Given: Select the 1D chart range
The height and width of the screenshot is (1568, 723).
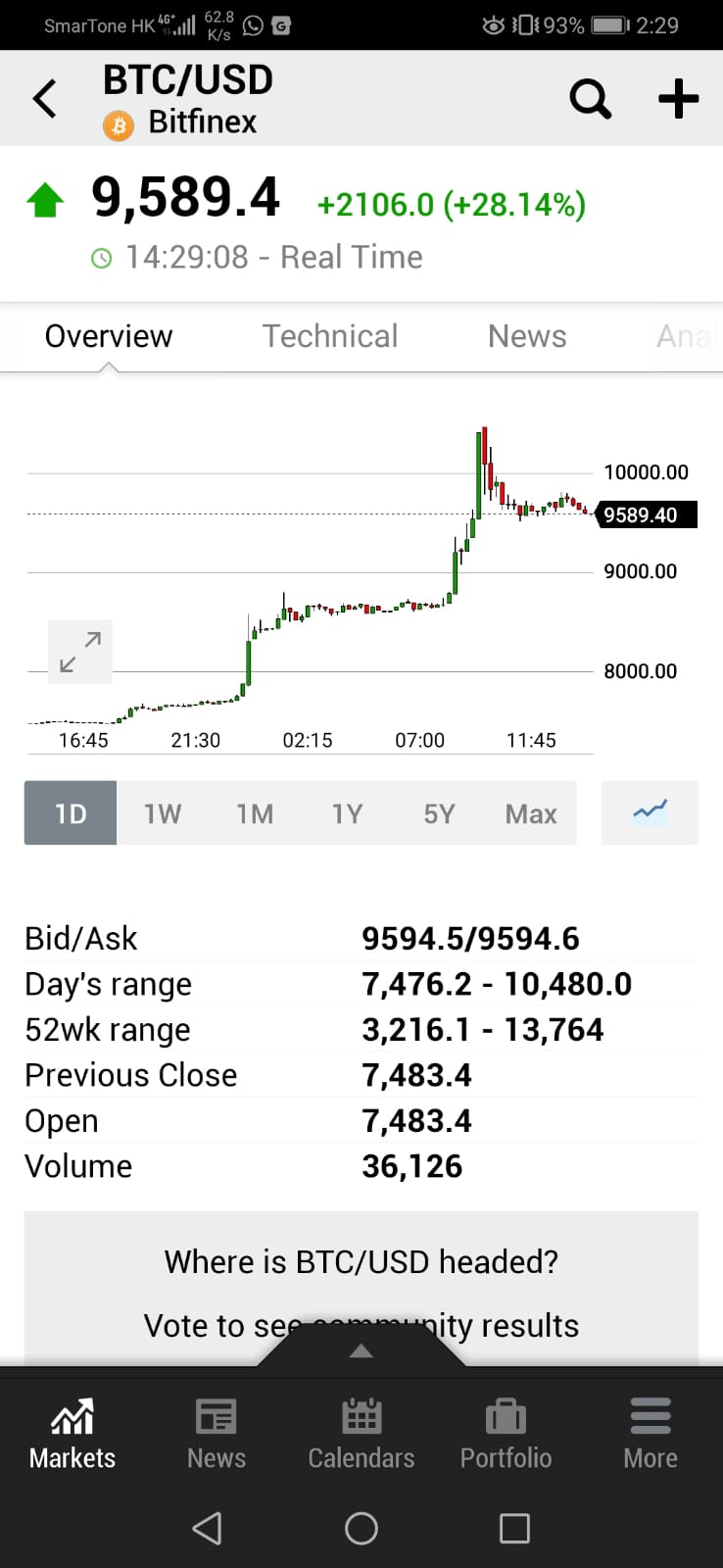Looking at the screenshot, I should tap(71, 813).
